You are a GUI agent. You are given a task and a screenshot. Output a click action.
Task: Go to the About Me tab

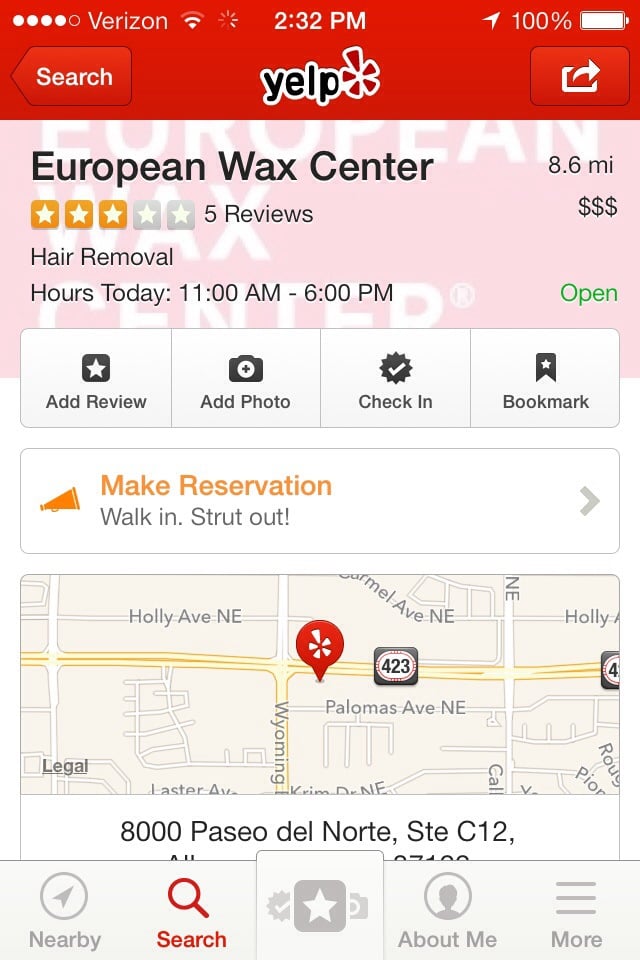coord(447,911)
